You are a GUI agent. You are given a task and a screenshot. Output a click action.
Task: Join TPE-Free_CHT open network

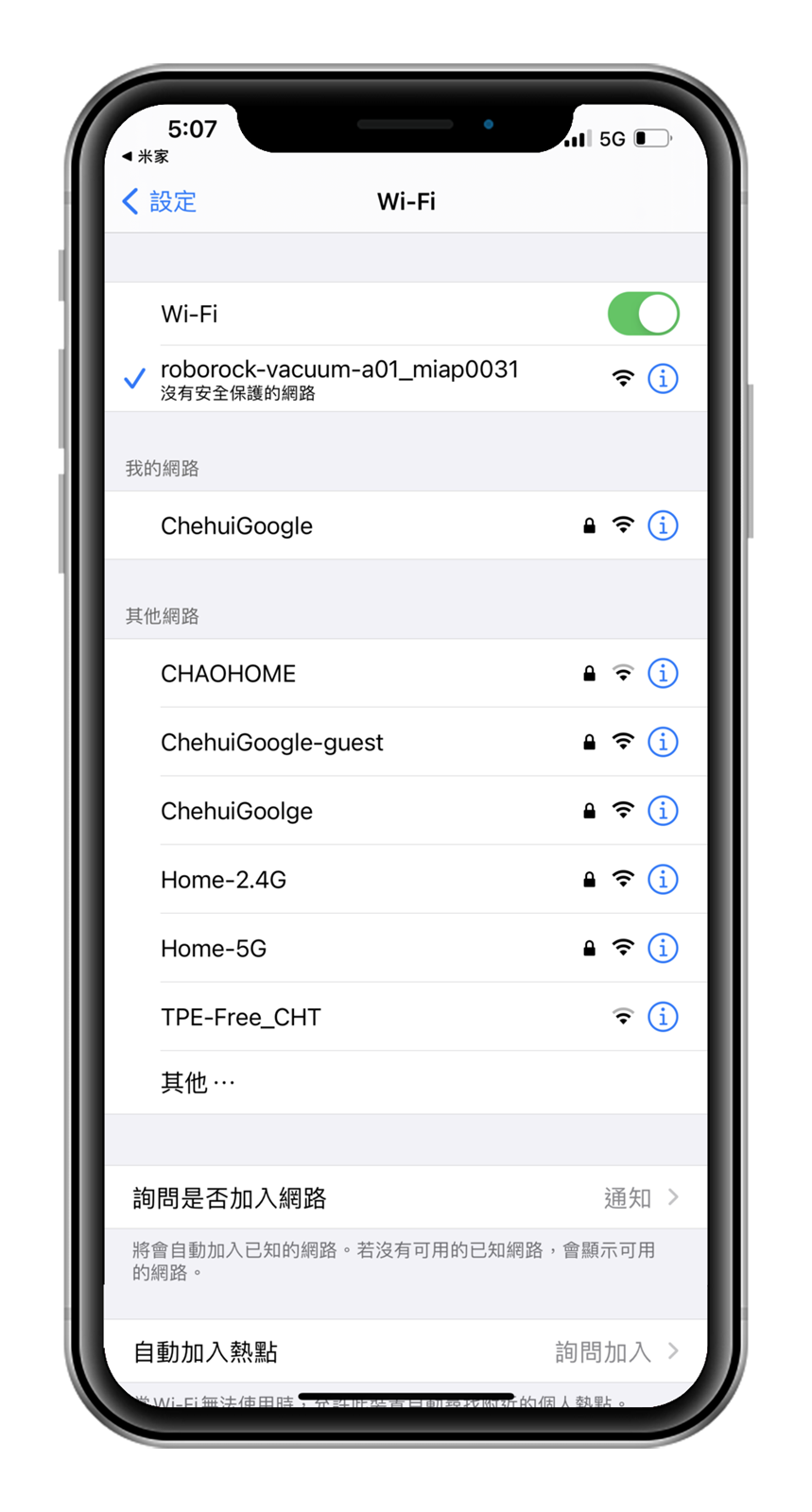point(240,1018)
